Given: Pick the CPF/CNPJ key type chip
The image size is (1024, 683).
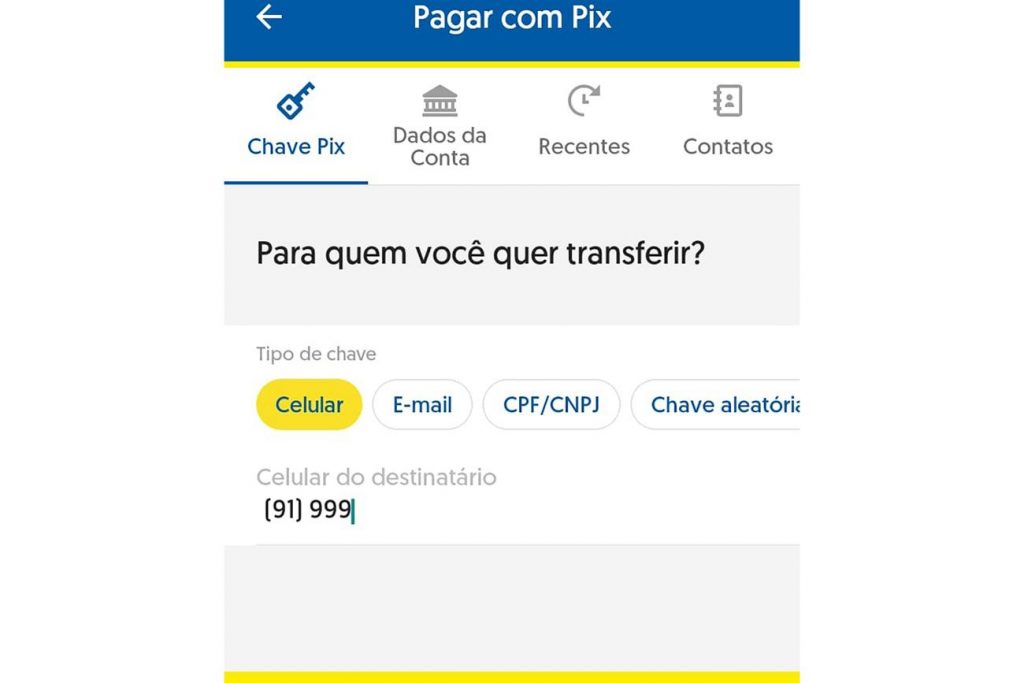Looking at the screenshot, I should coord(551,405).
